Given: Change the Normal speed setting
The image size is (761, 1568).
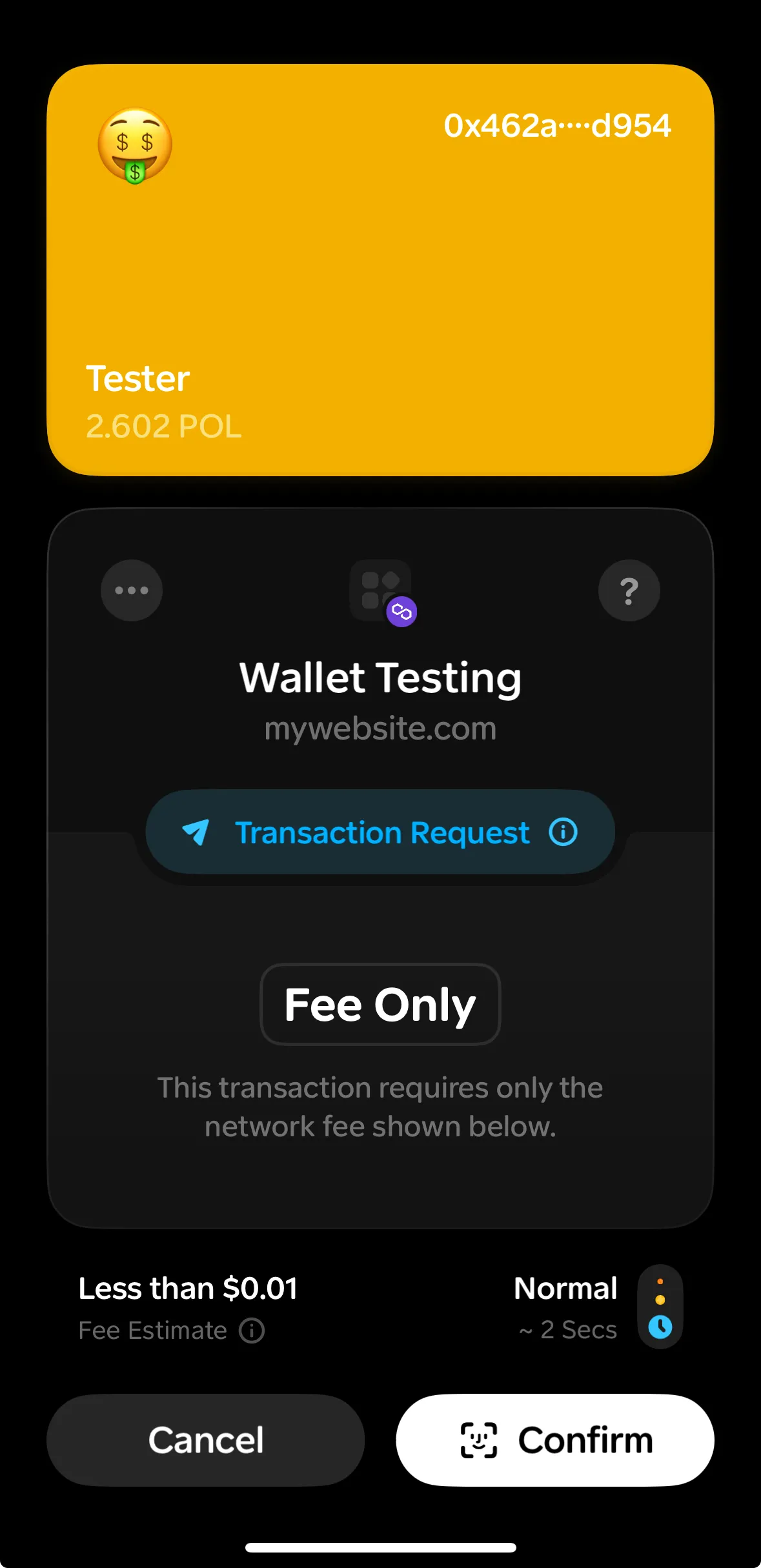Looking at the screenshot, I should tap(660, 1307).
